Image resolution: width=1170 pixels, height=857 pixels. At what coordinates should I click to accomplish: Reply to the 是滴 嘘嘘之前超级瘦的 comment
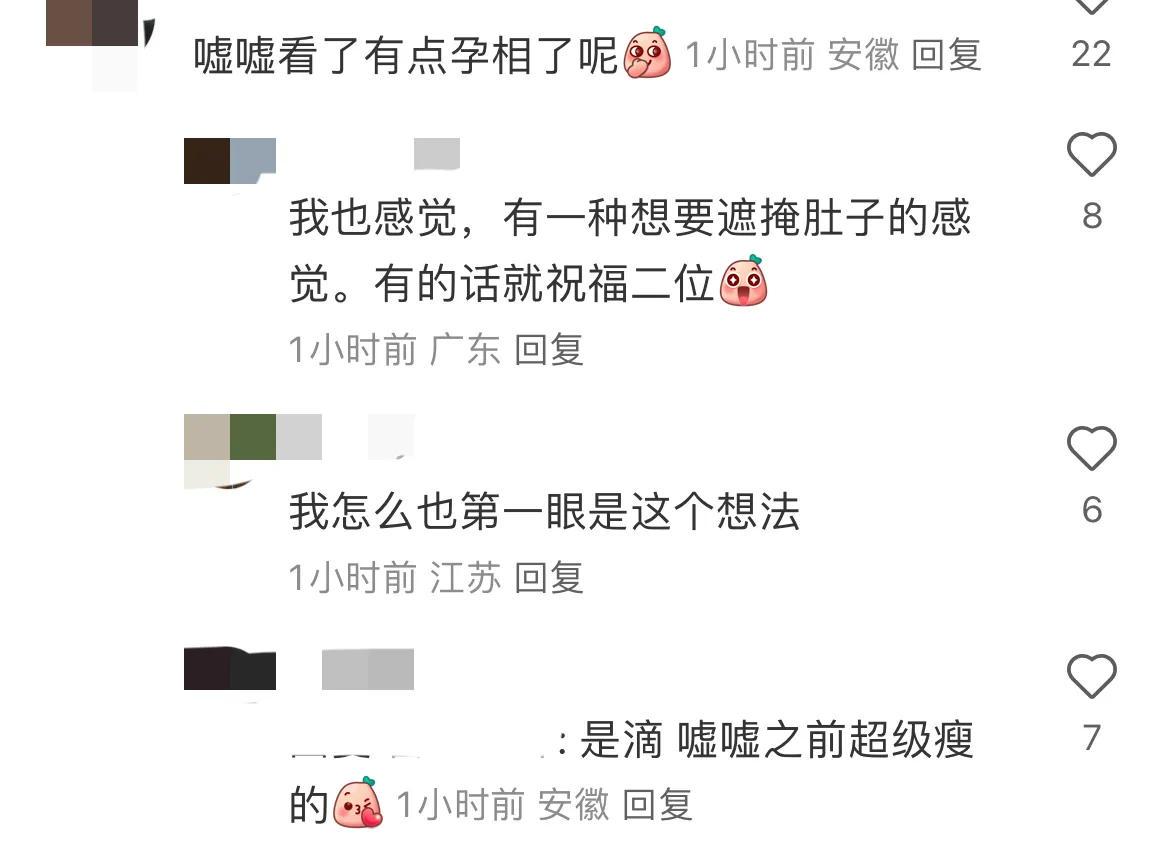point(657,805)
